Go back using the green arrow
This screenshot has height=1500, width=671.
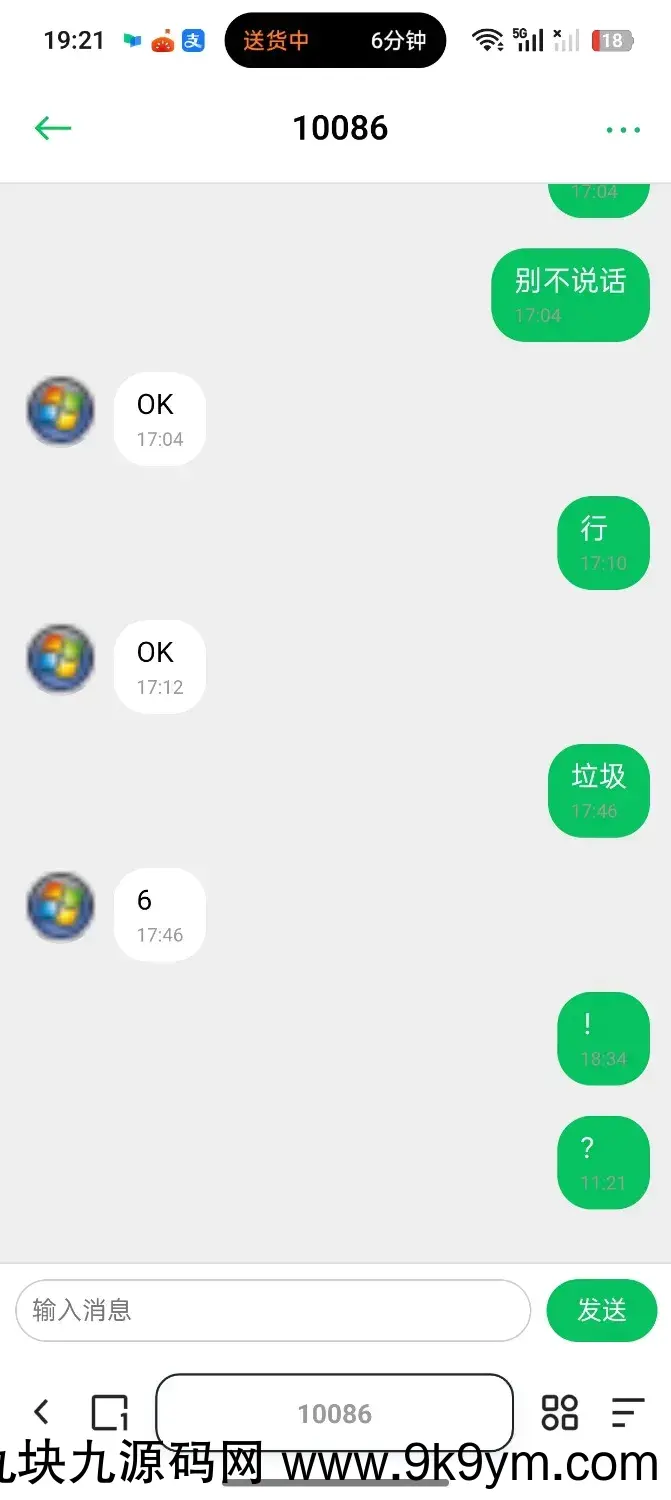52,128
